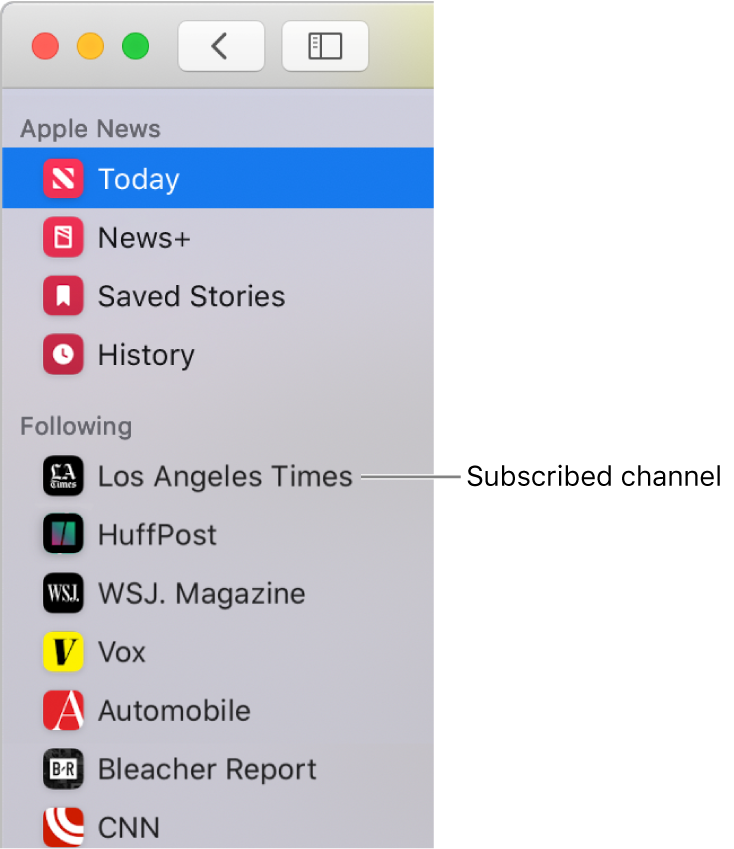734x849 pixels.
Task: Click the Automobile channel icon
Action: tap(62, 711)
